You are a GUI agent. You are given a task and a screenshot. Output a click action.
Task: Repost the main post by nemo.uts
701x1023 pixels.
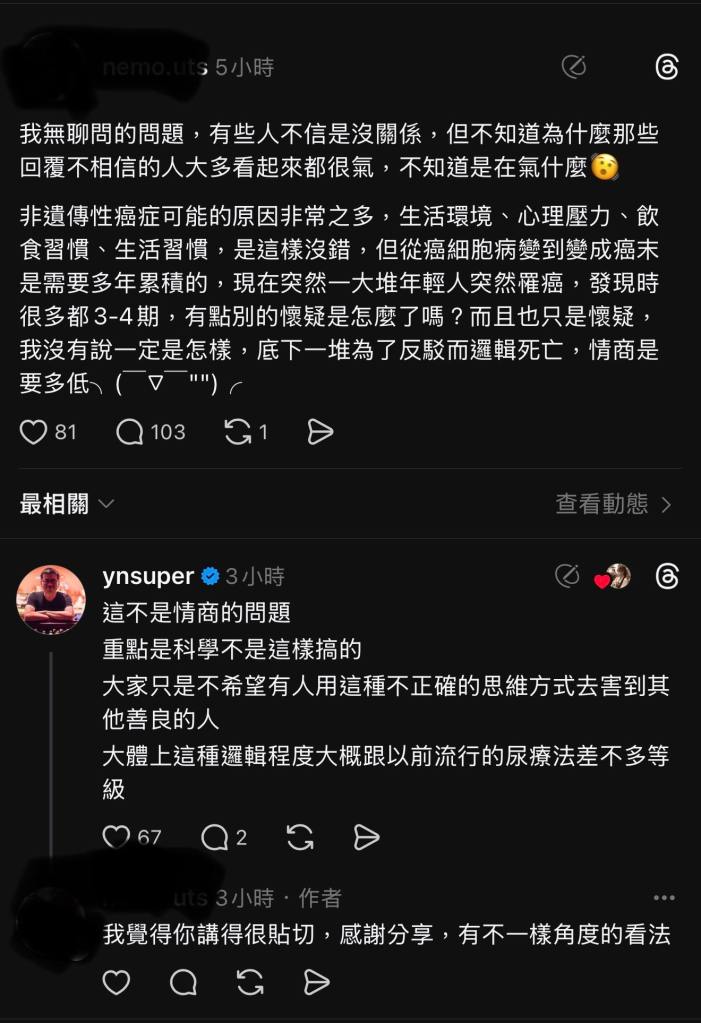pos(238,432)
